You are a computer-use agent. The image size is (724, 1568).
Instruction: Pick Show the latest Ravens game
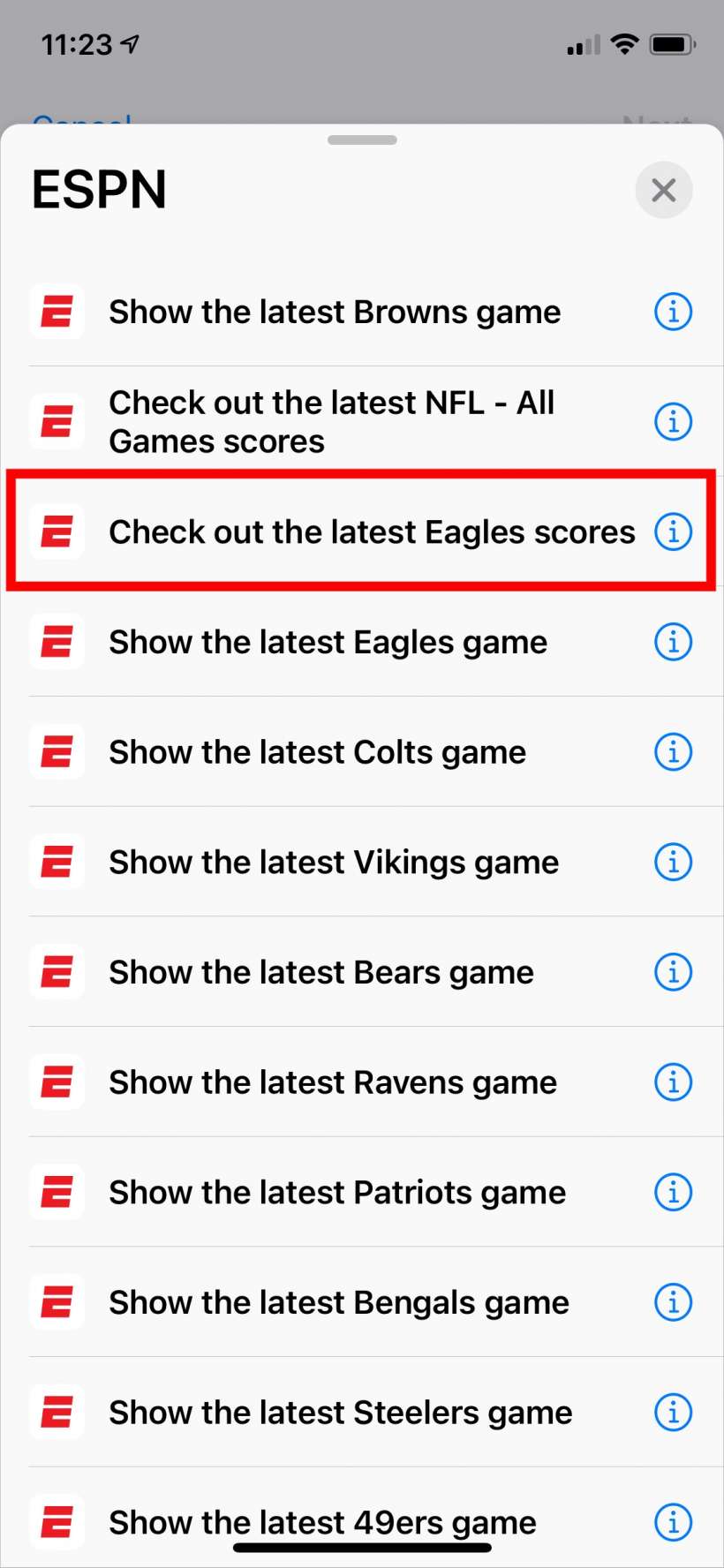point(333,1082)
